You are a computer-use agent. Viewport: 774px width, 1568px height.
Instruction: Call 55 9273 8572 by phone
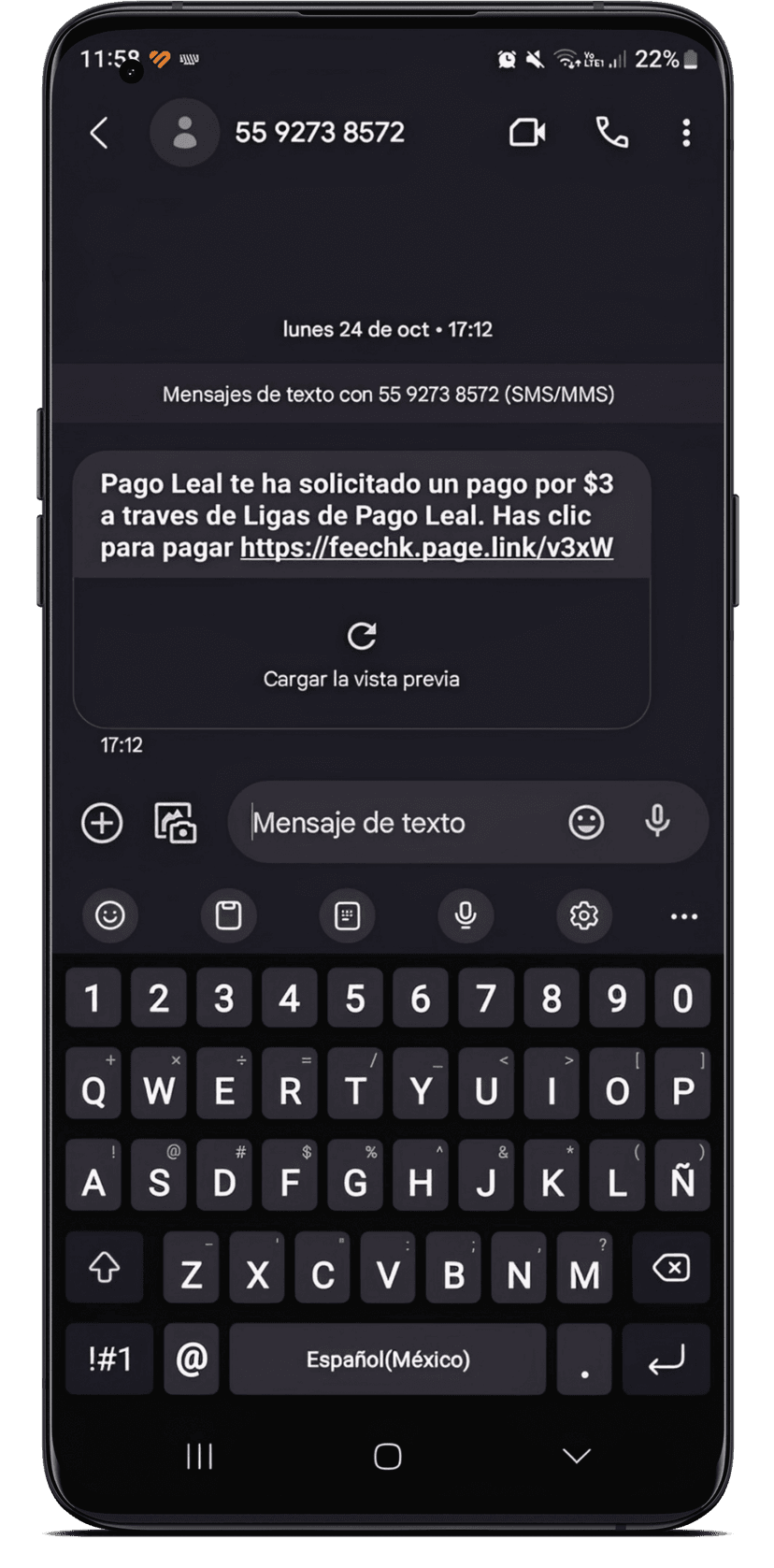[612, 133]
